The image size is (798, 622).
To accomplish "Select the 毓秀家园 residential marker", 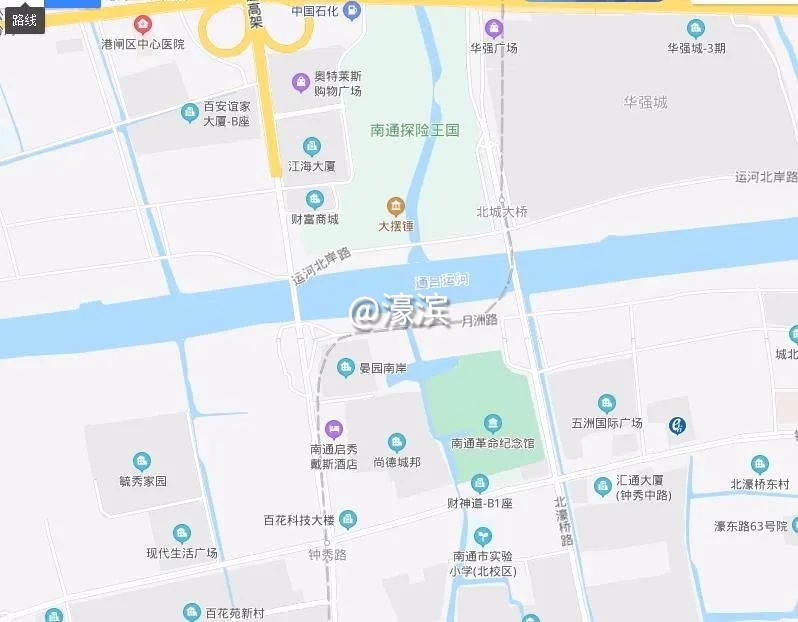I will click(x=143, y=461).
